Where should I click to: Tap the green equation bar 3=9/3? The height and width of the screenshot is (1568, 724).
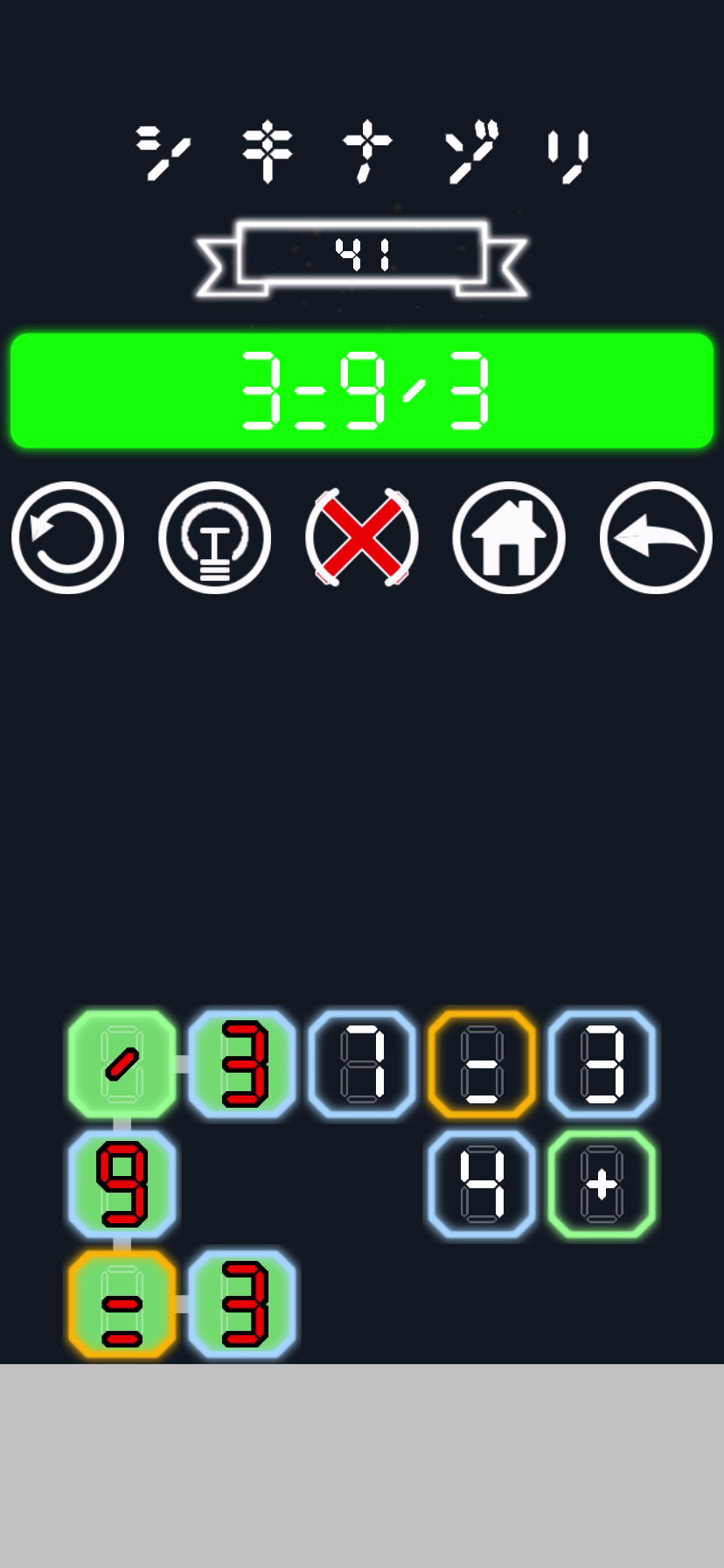362,390
